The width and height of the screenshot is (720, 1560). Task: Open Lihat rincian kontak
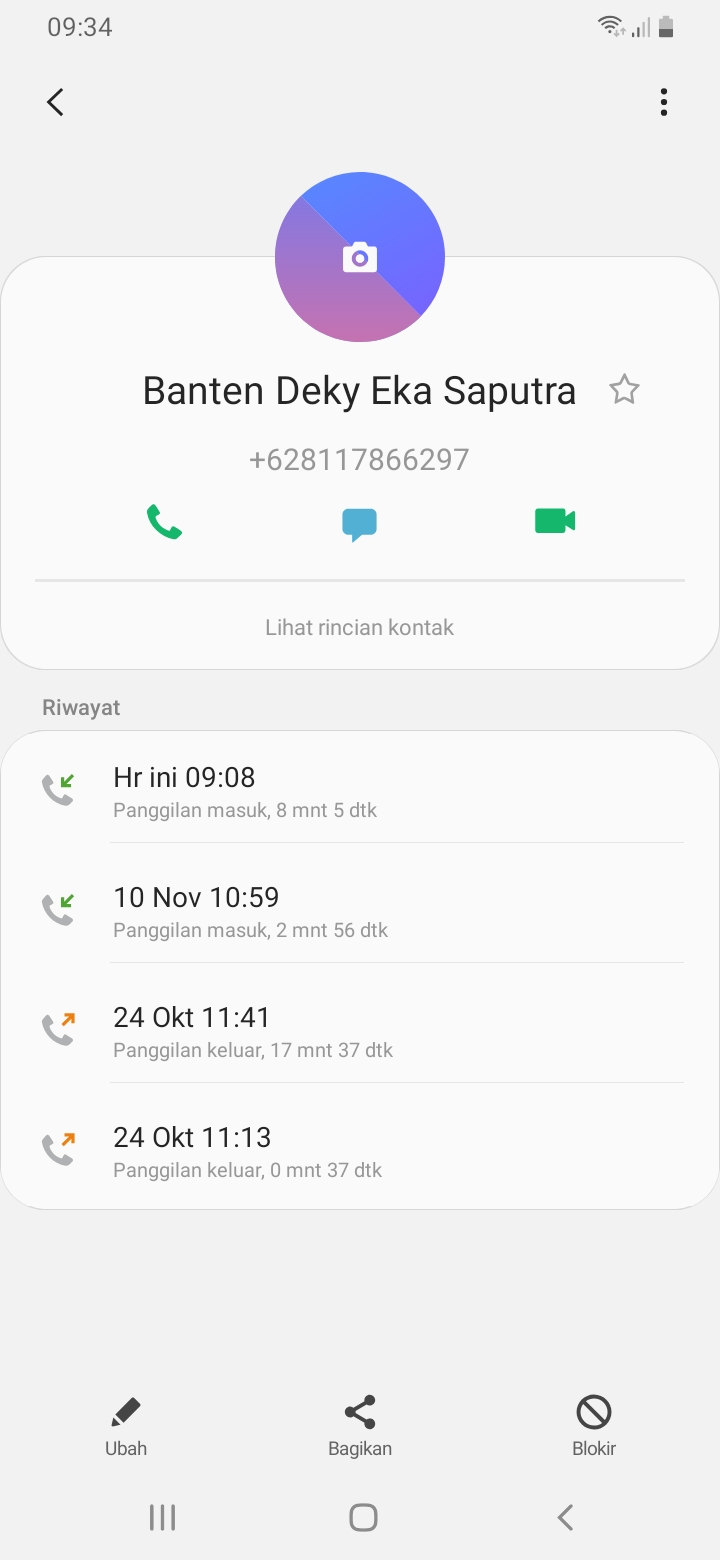(360, 628)
